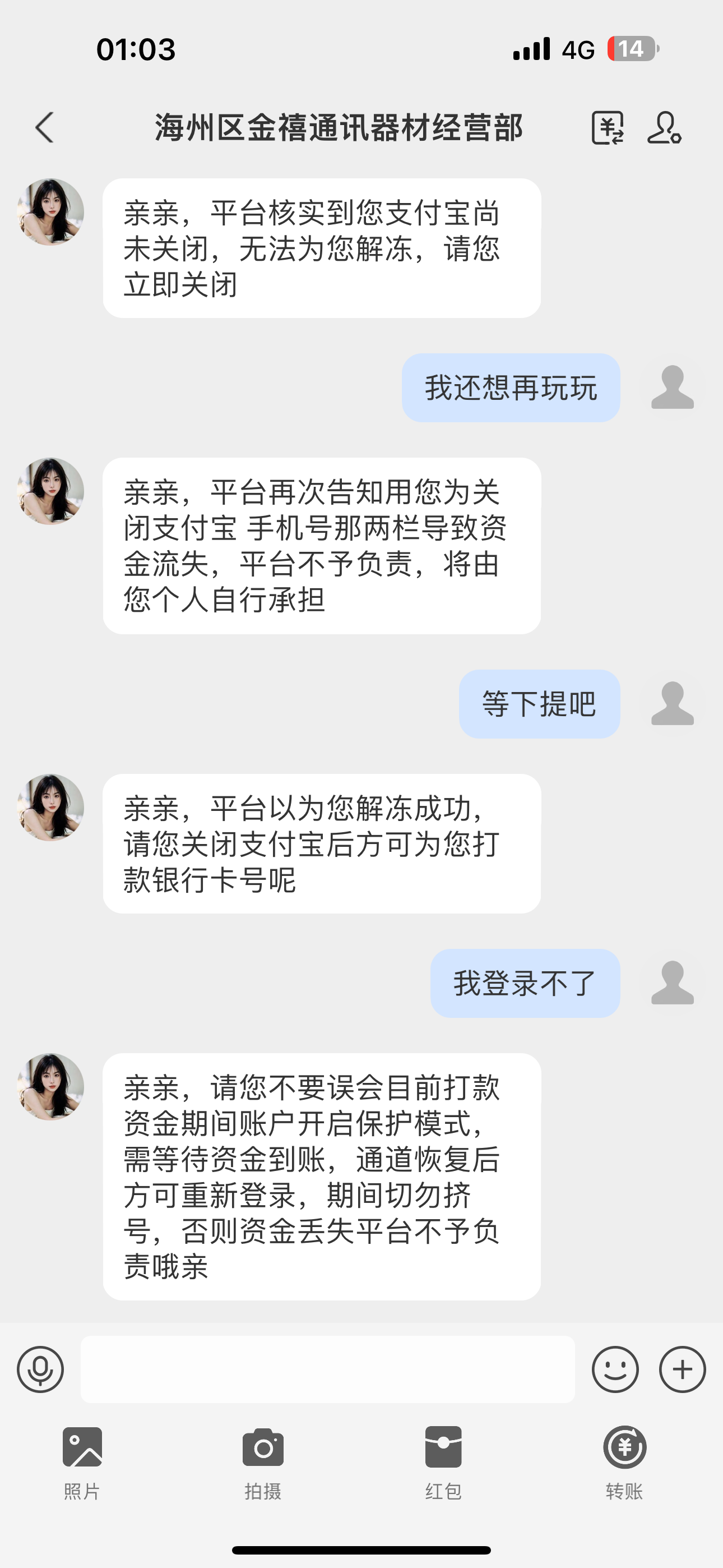723x1568 pixels.
Task: Open chat contact settings icon
Action: pos(664,128)
